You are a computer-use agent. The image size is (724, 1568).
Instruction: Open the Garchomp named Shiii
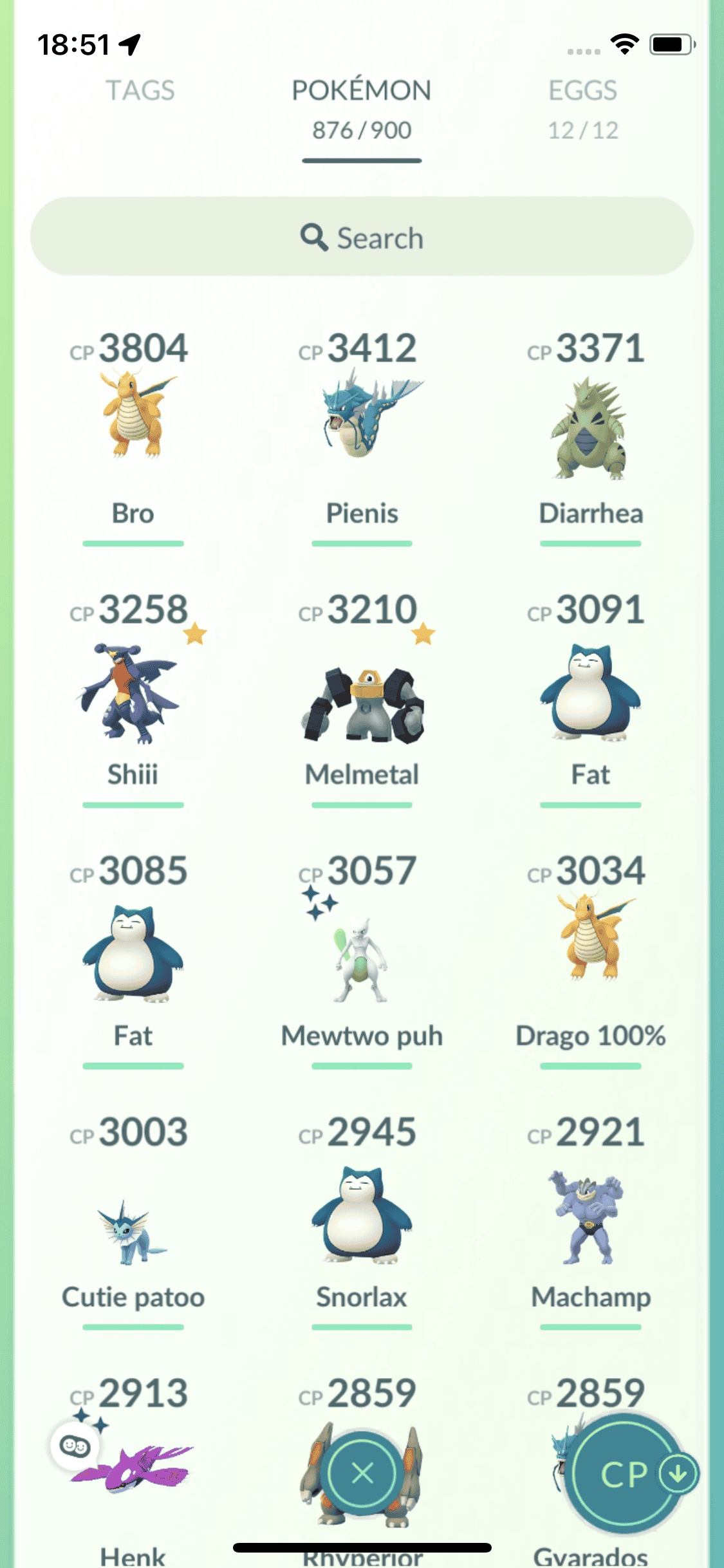(133, 692)
